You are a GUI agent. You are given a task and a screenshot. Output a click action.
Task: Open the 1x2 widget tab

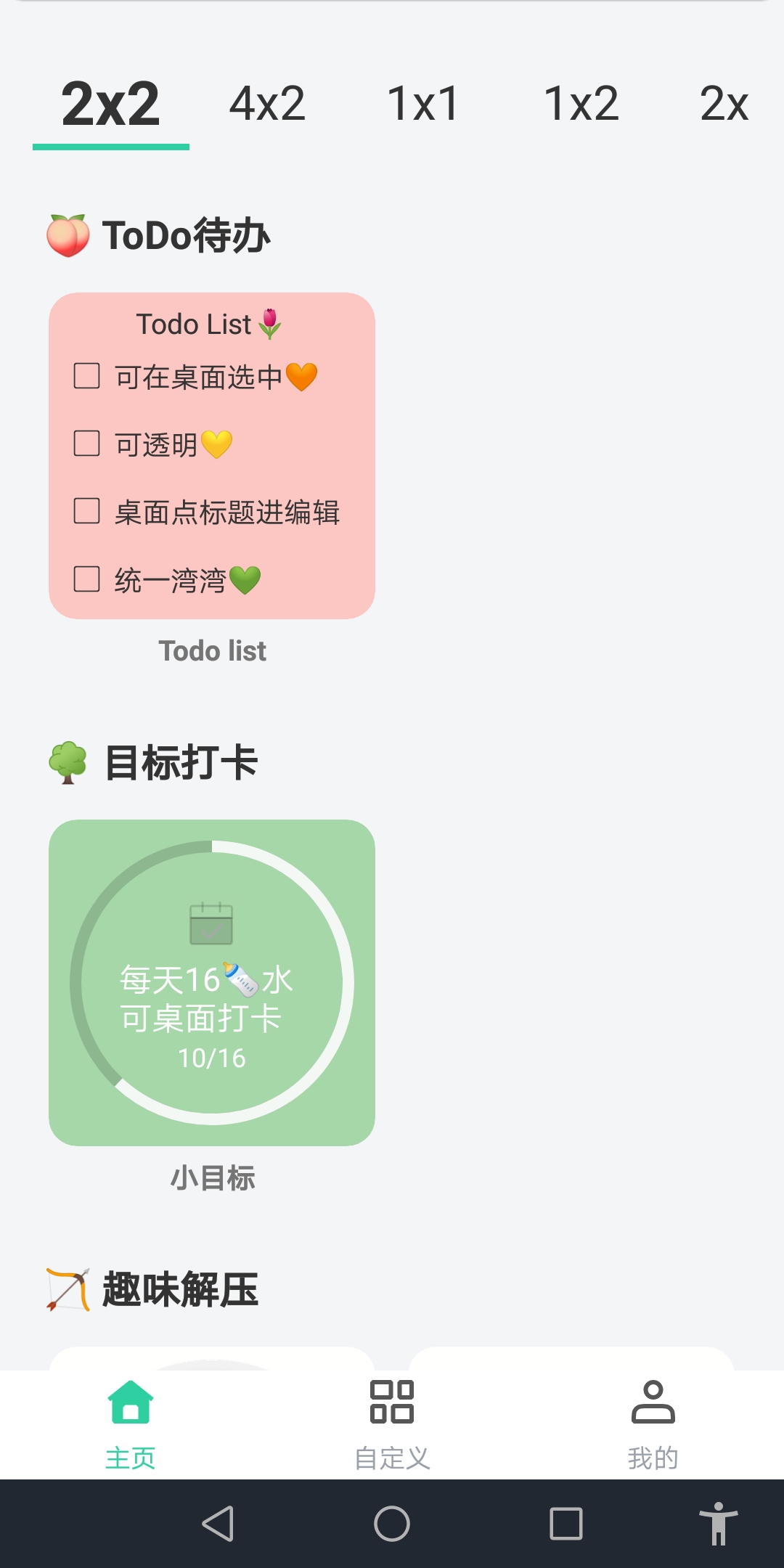(580, 104)
